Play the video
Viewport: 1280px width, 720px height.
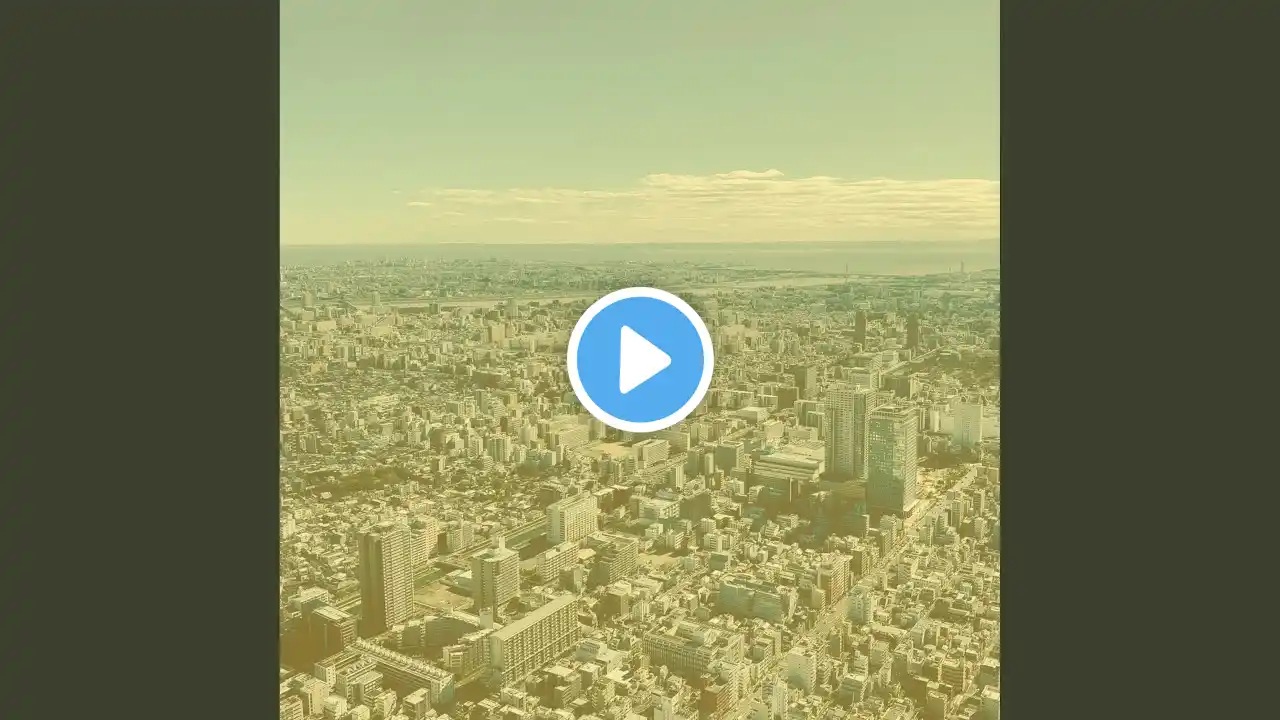coord(640,359)
